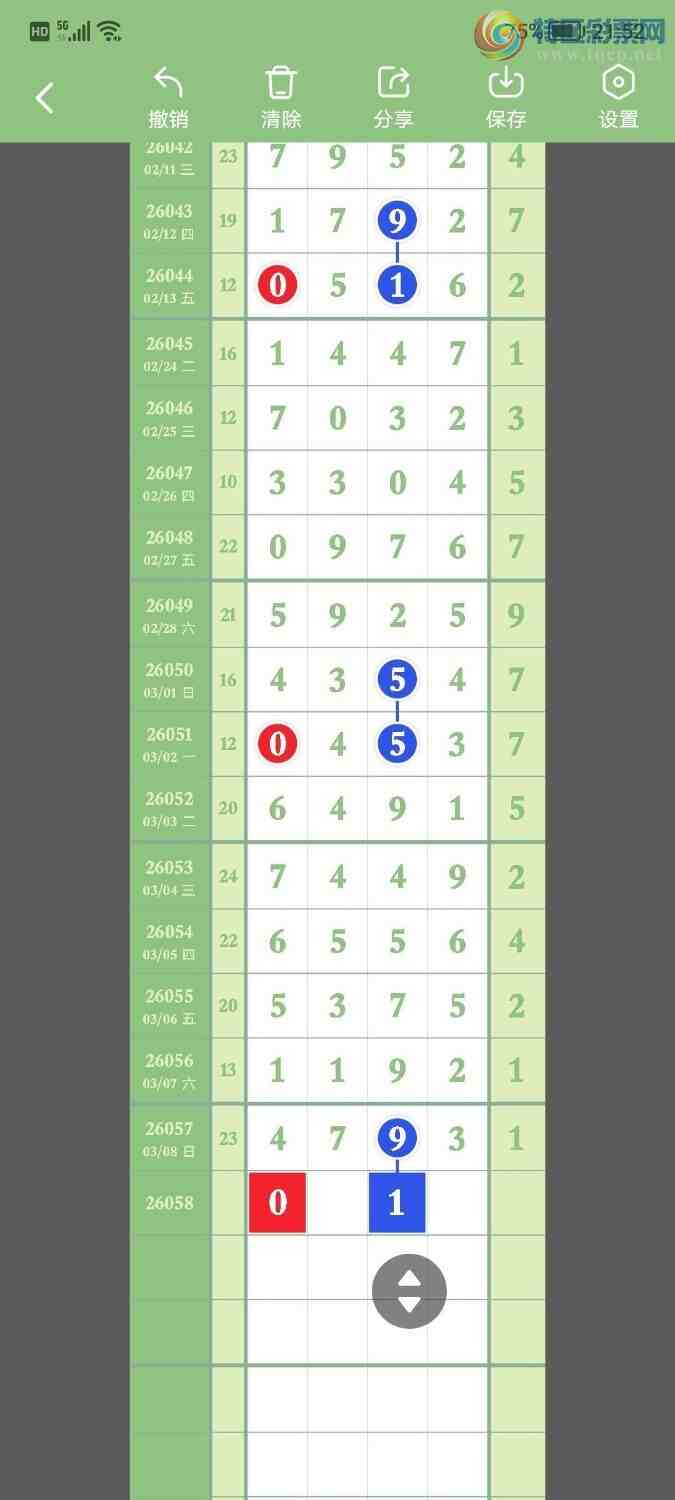
Task: Select the blue 1 prediction in row 26058
Action: click(397, 1202)
